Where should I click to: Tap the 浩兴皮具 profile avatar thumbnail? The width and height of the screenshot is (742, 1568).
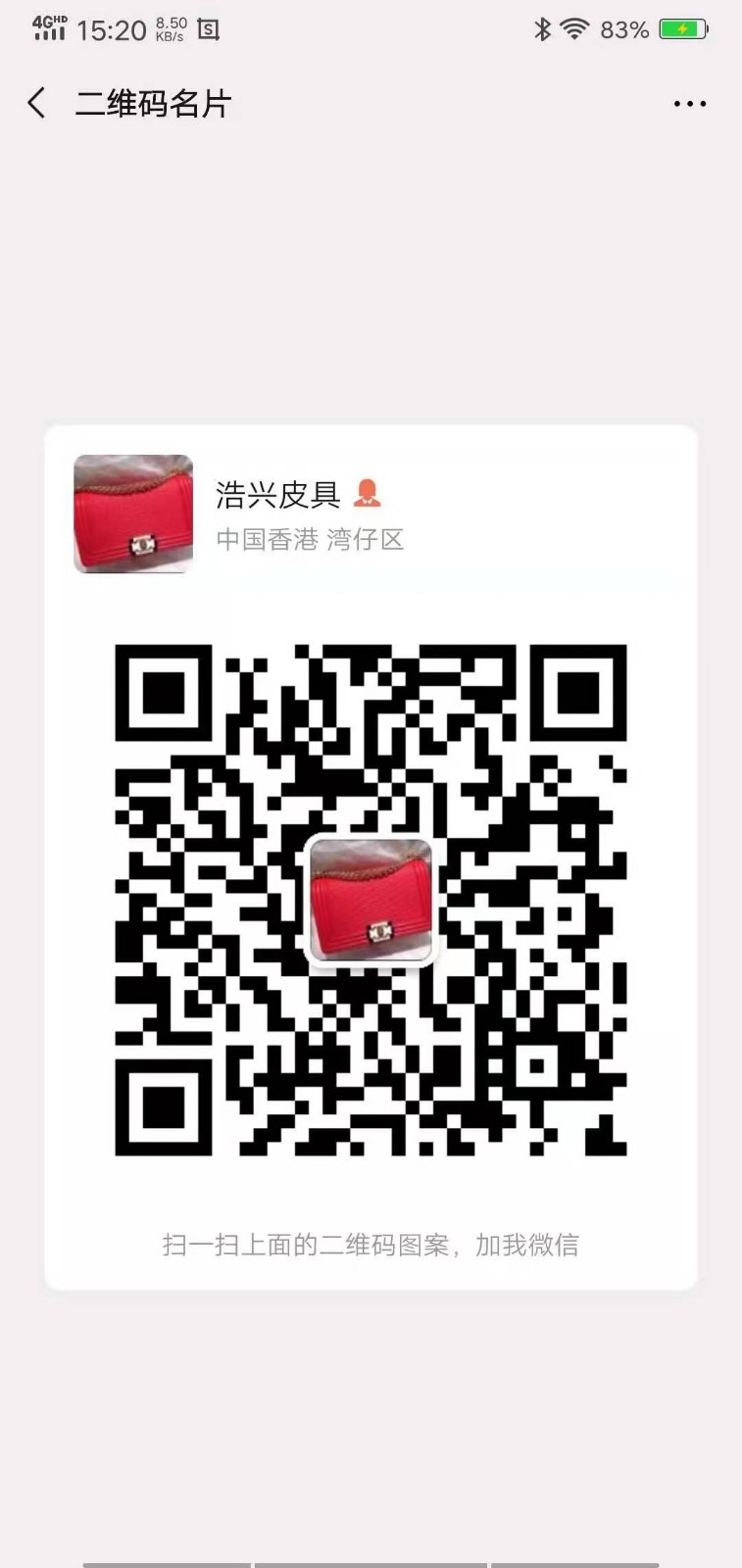[133, 514]
